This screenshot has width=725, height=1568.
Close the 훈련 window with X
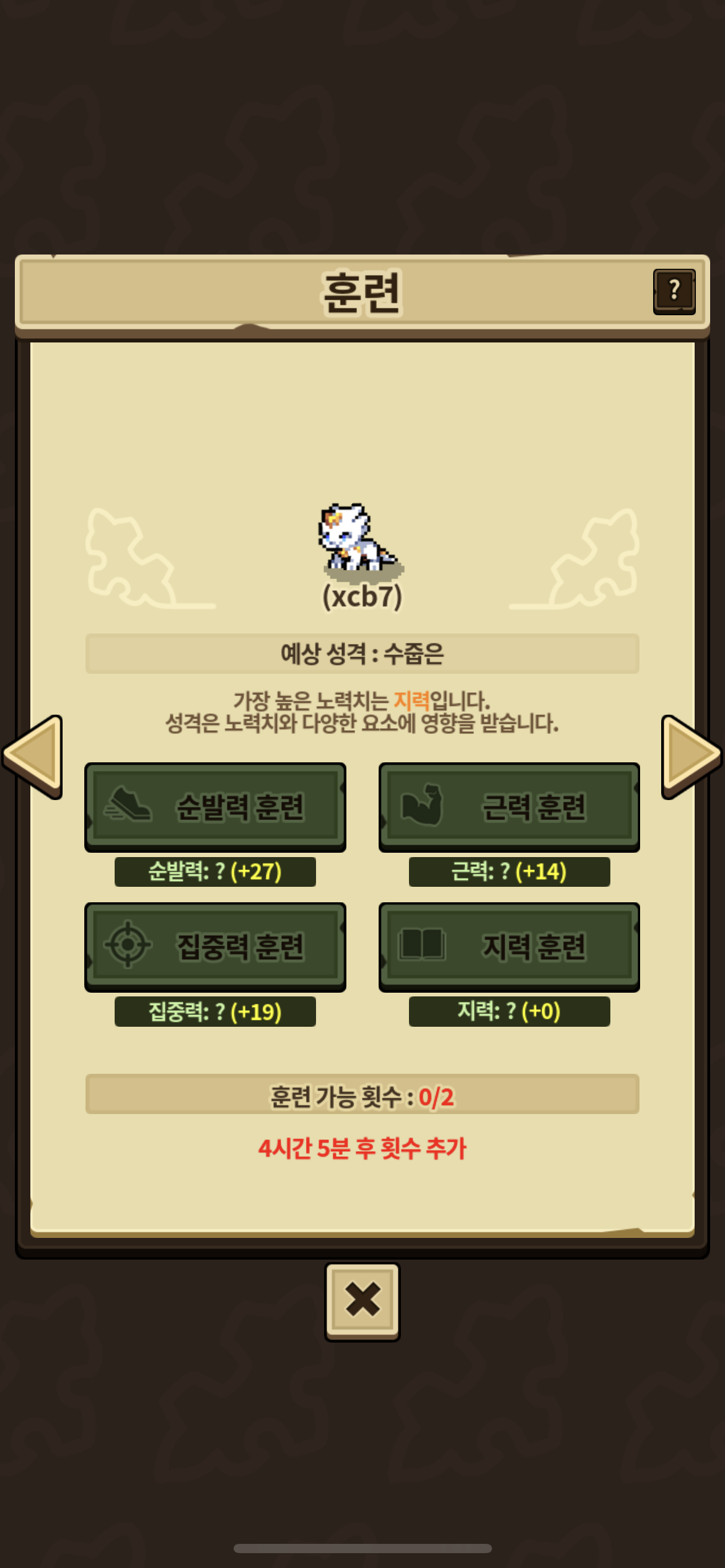point(362,1302)
